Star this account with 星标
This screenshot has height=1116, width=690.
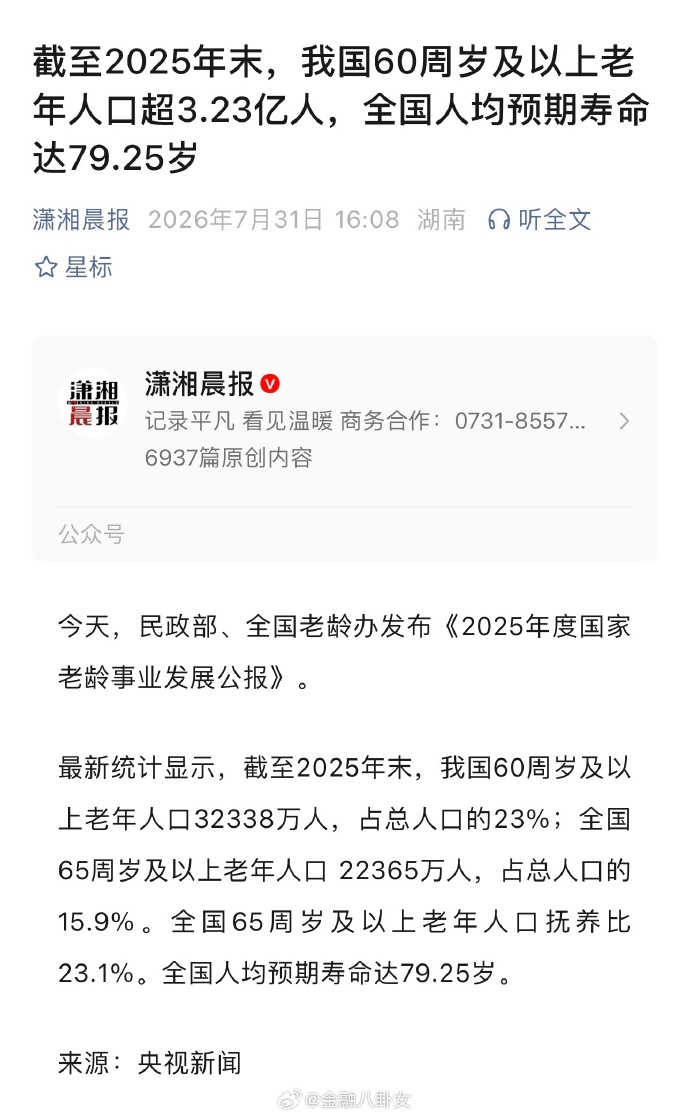pos(73,268)
